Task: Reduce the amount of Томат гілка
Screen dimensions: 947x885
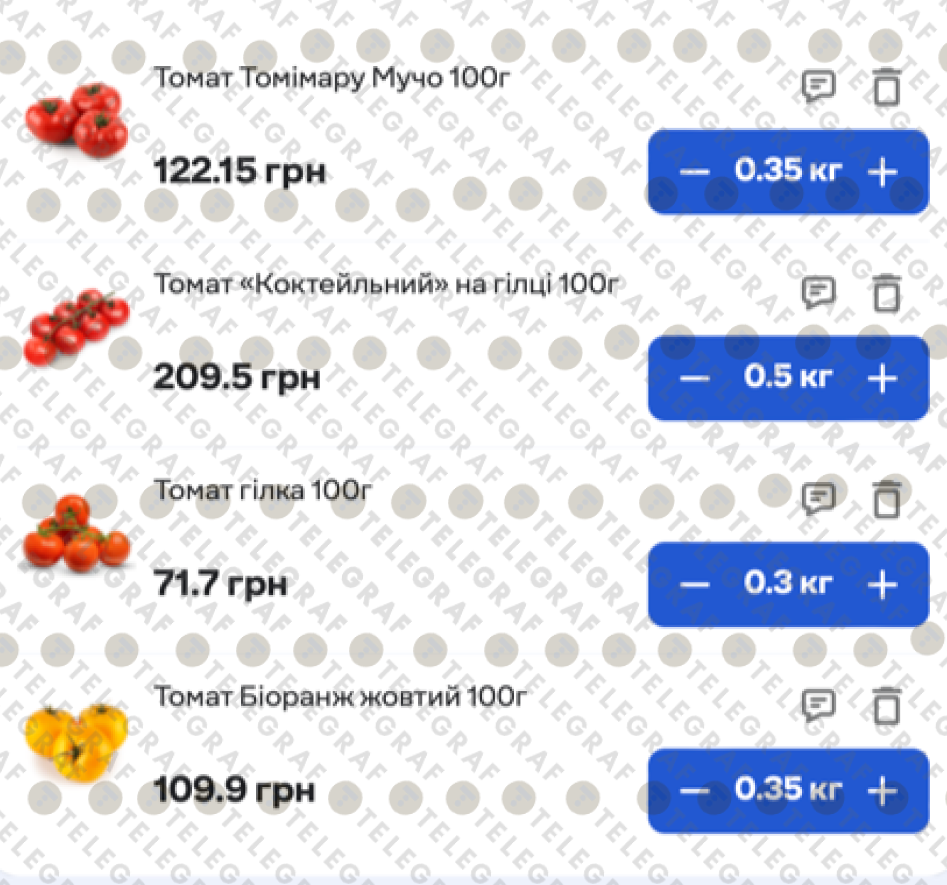Action: [694, 584]
